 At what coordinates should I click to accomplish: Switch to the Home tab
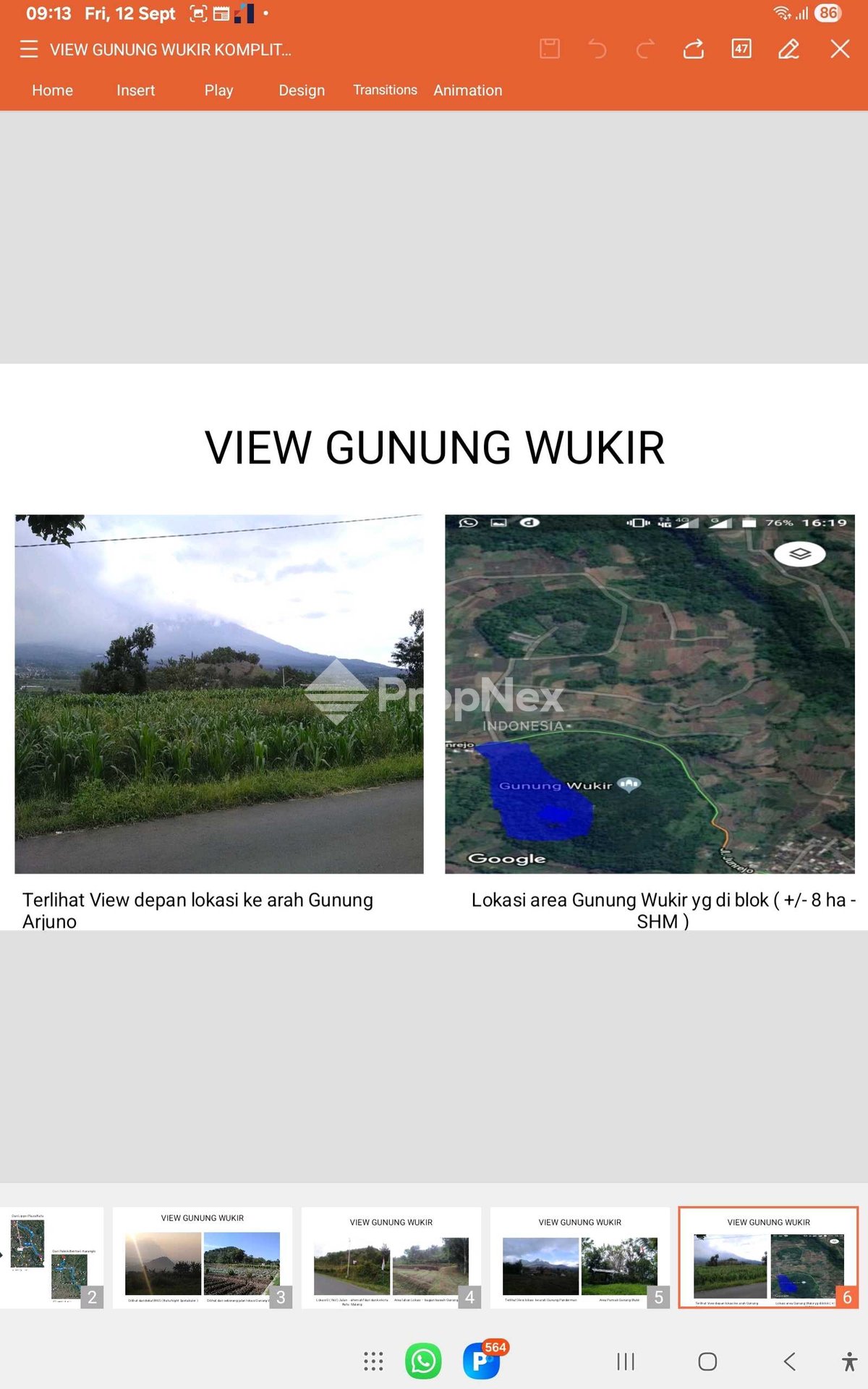(x=52, y=90)
